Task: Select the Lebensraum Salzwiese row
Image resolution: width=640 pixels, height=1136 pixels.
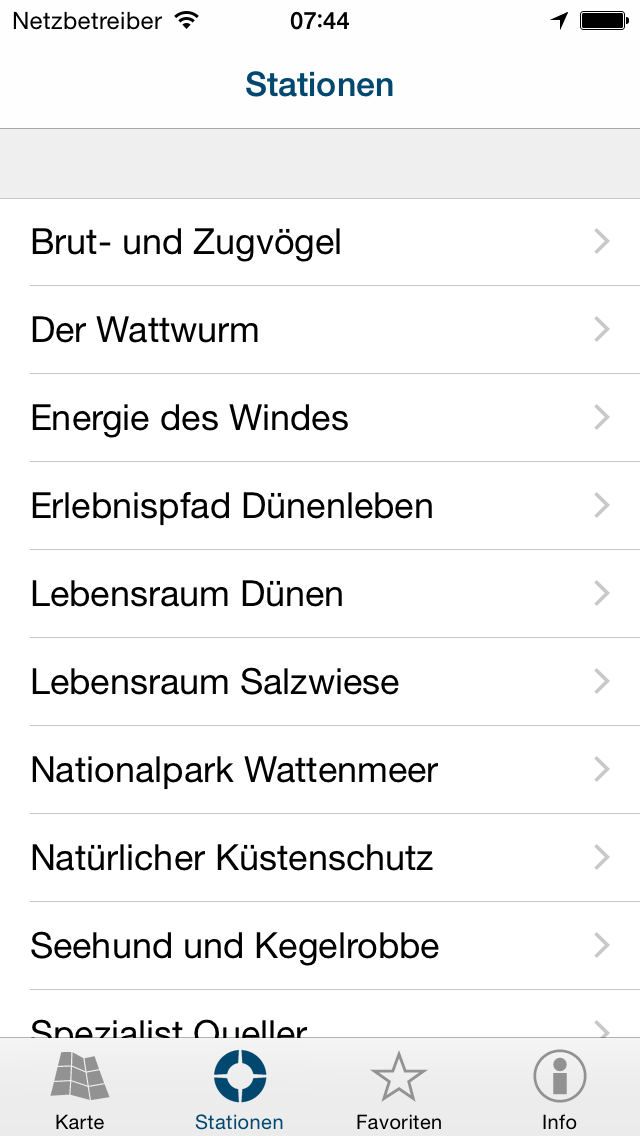Action: pyautogui.click(x=320, y=682)
